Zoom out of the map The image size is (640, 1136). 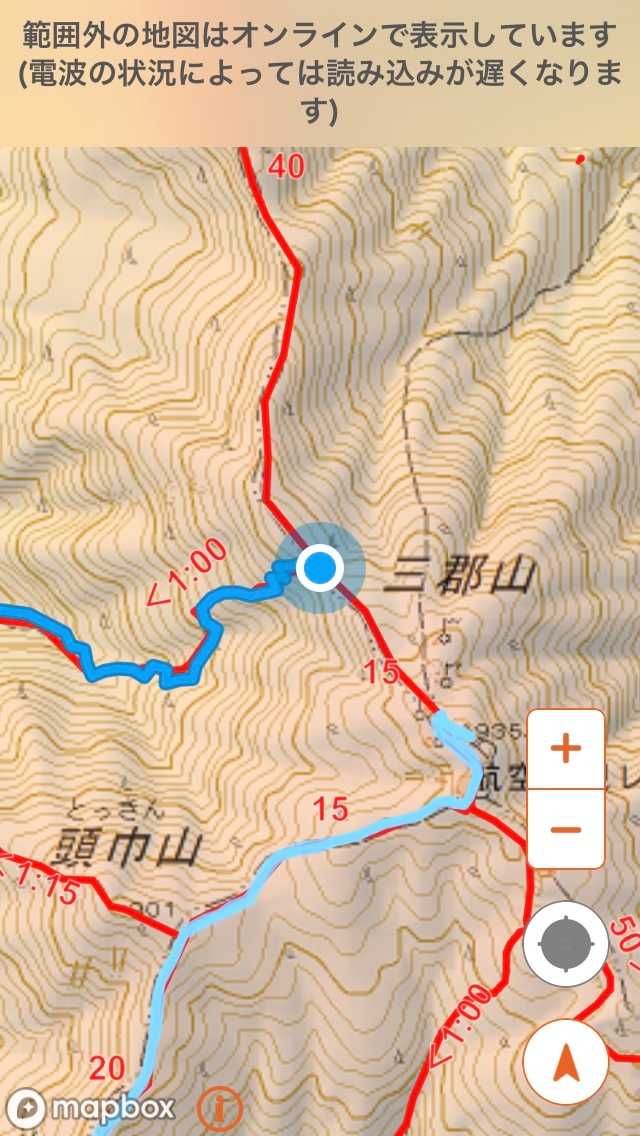566,829
